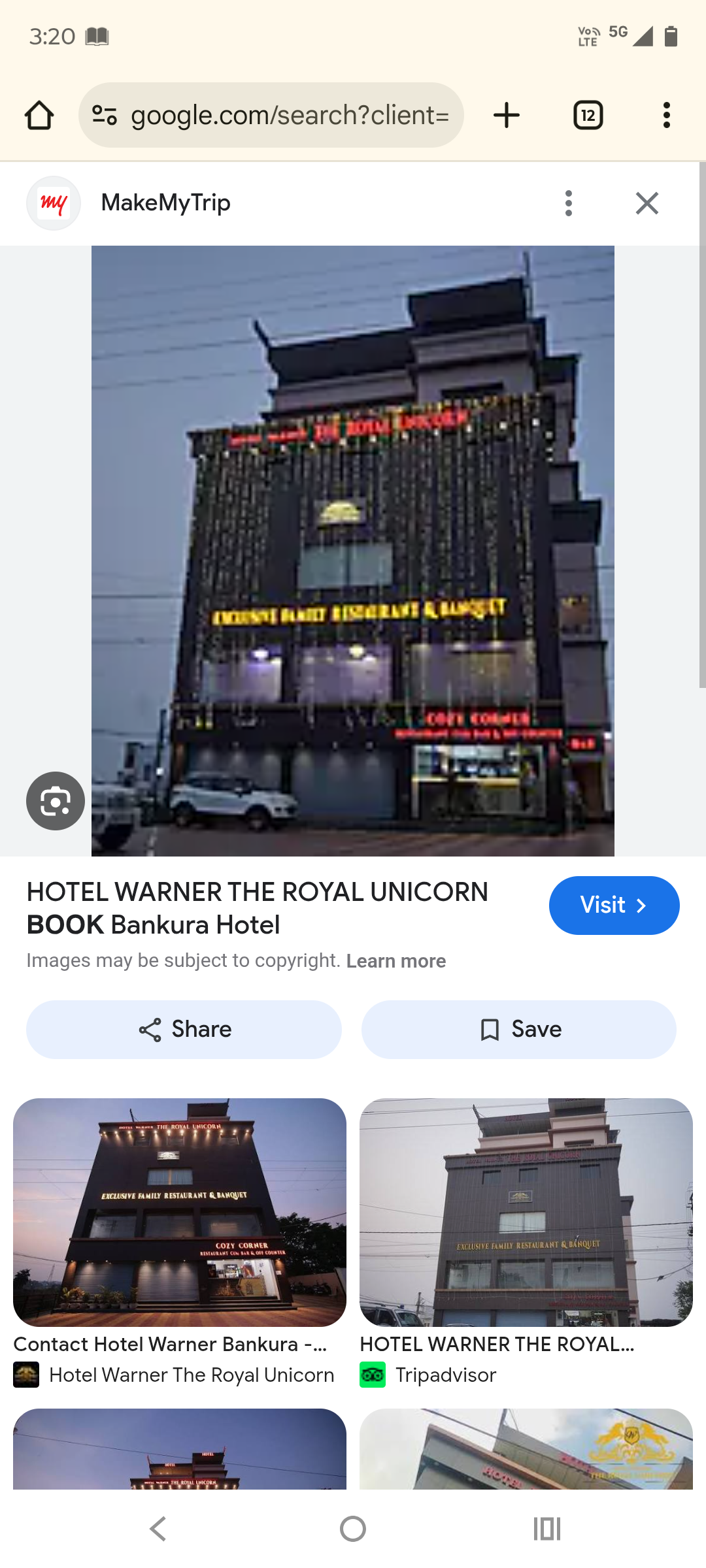Open Contact Hotel Warner Bankura image result
The image size is (706, 1568).
pos(180,1212)
